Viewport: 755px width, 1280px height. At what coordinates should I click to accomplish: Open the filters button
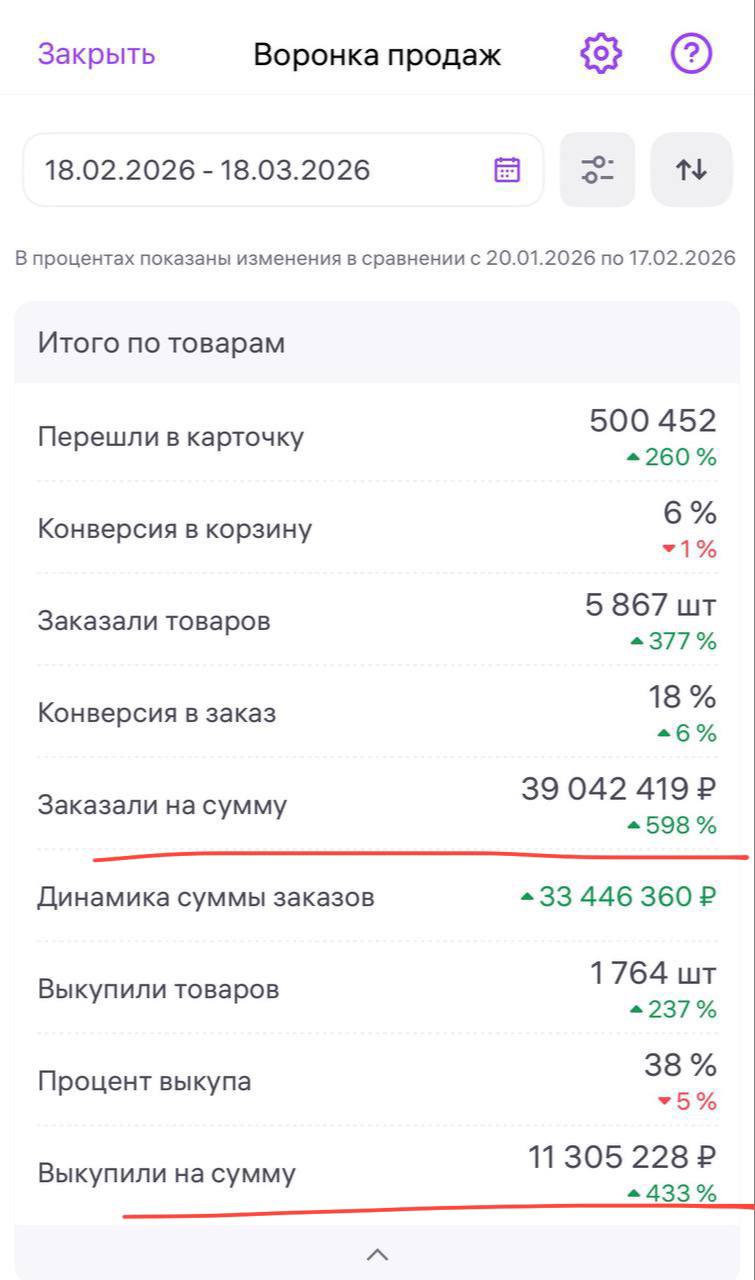(597, 170)
